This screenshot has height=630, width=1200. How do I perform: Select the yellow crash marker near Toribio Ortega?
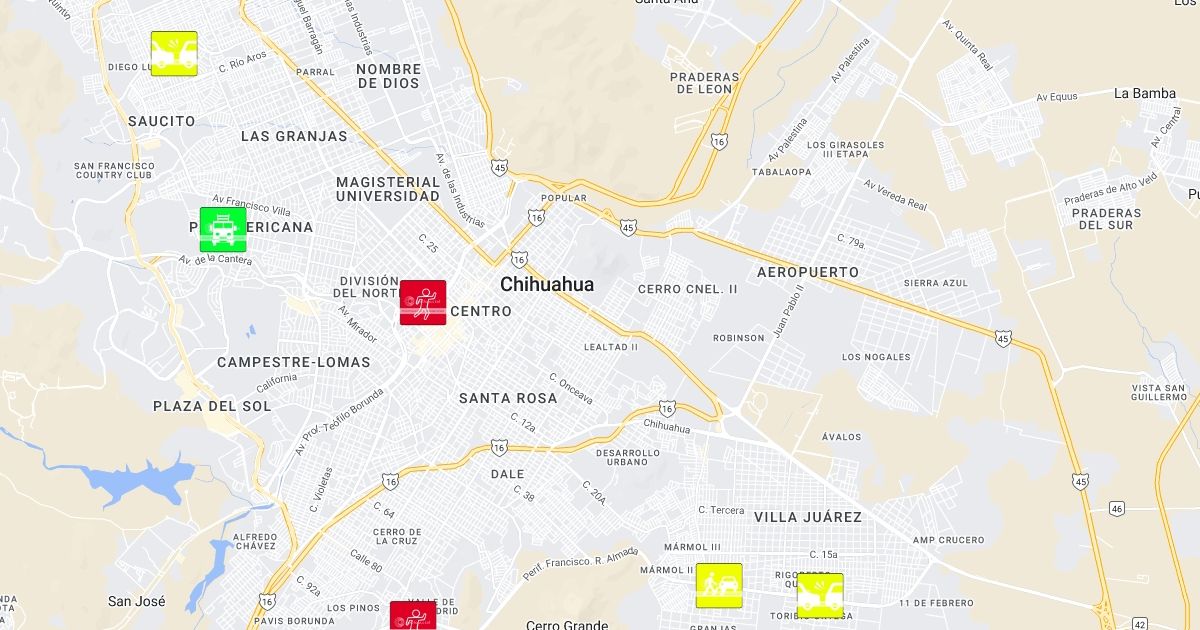coord(820,596)
